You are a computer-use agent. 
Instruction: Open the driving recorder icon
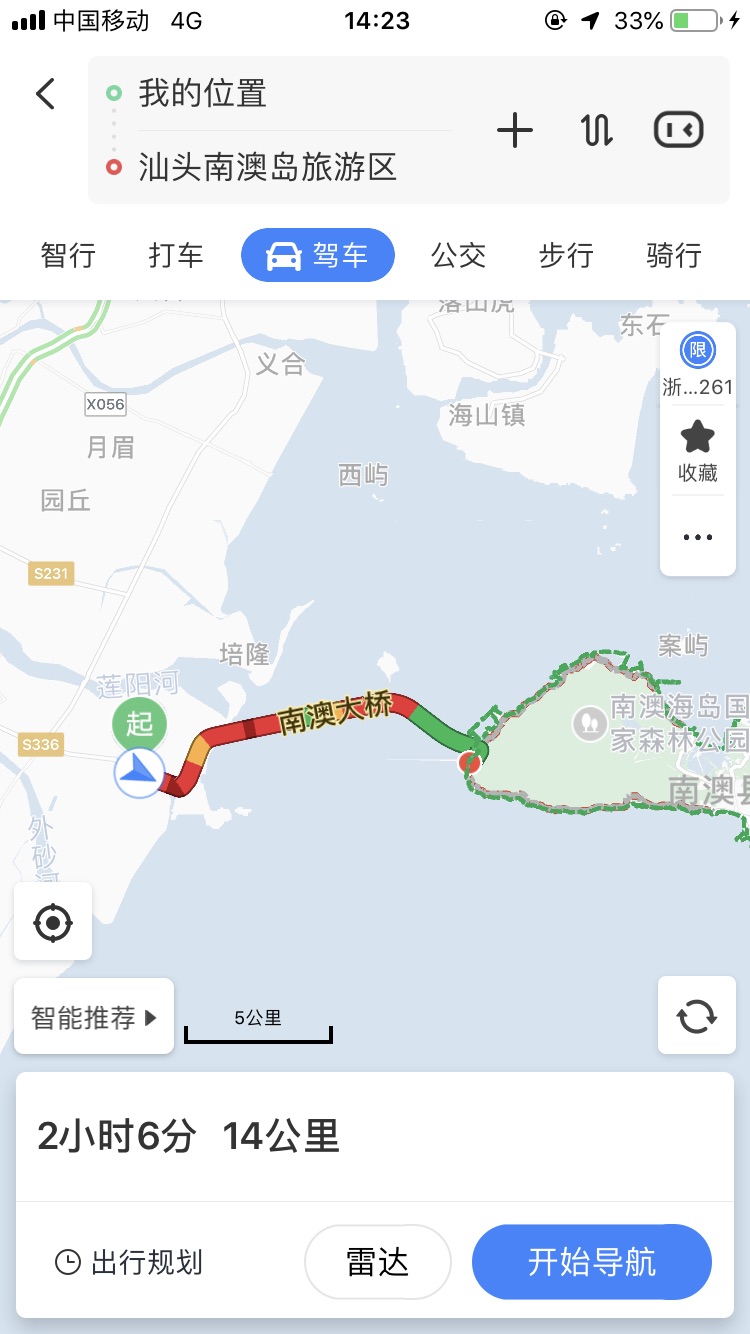pyautogui.click(x=679, y=130)
